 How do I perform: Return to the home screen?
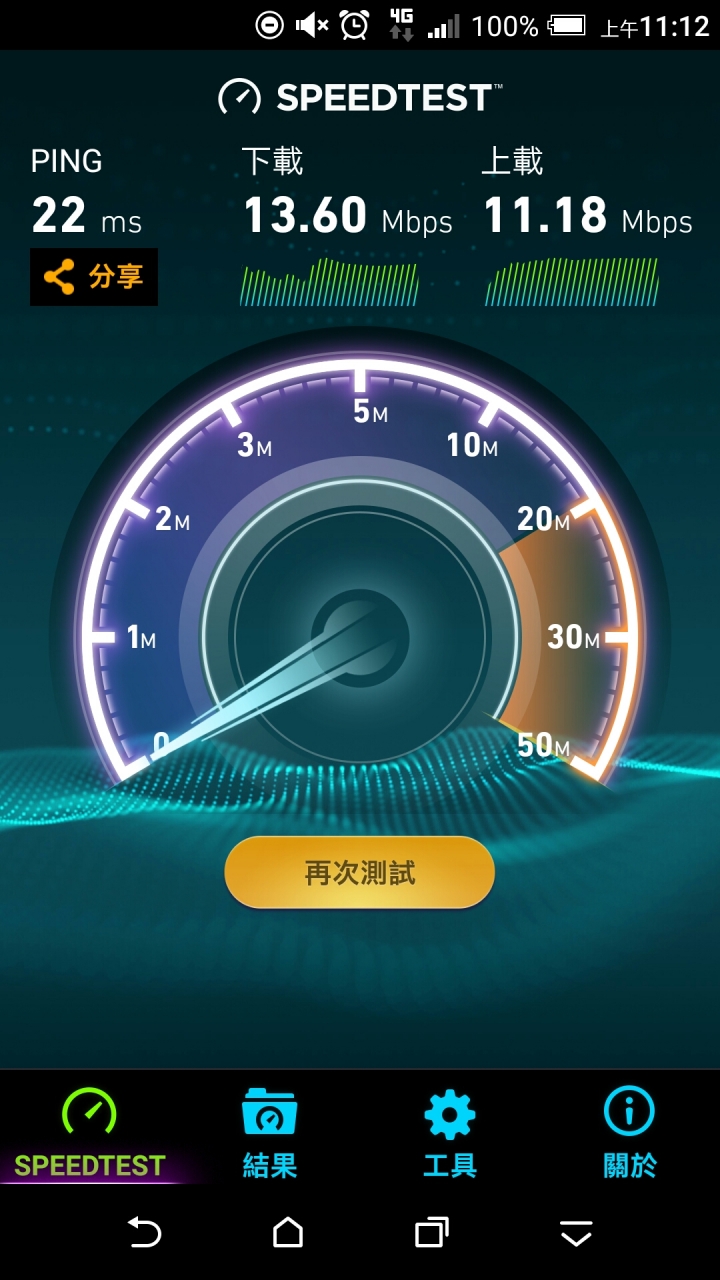tap(288, 1232)
